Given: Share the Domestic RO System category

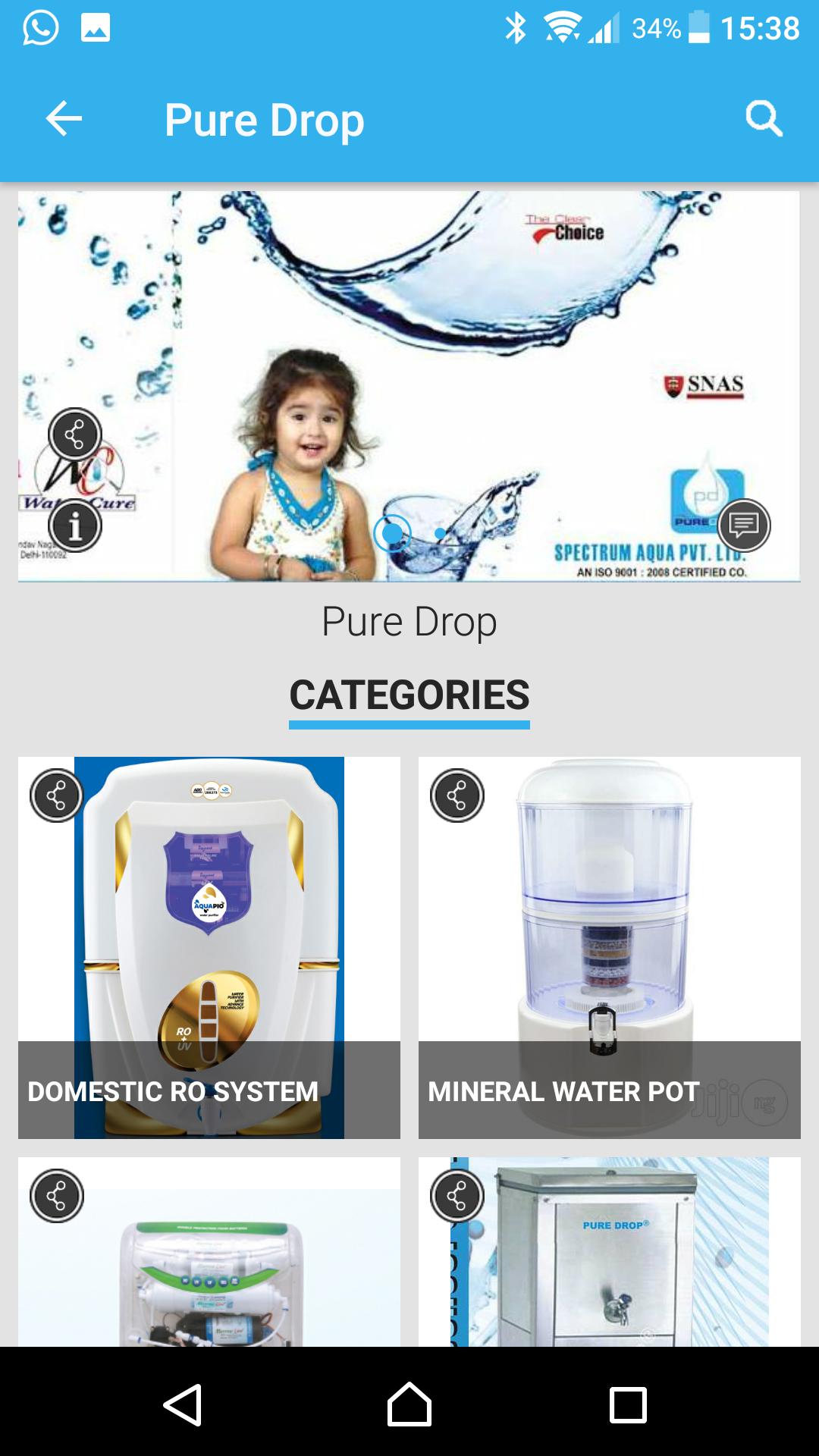Looking at the screenshot, I should (57, 795).
